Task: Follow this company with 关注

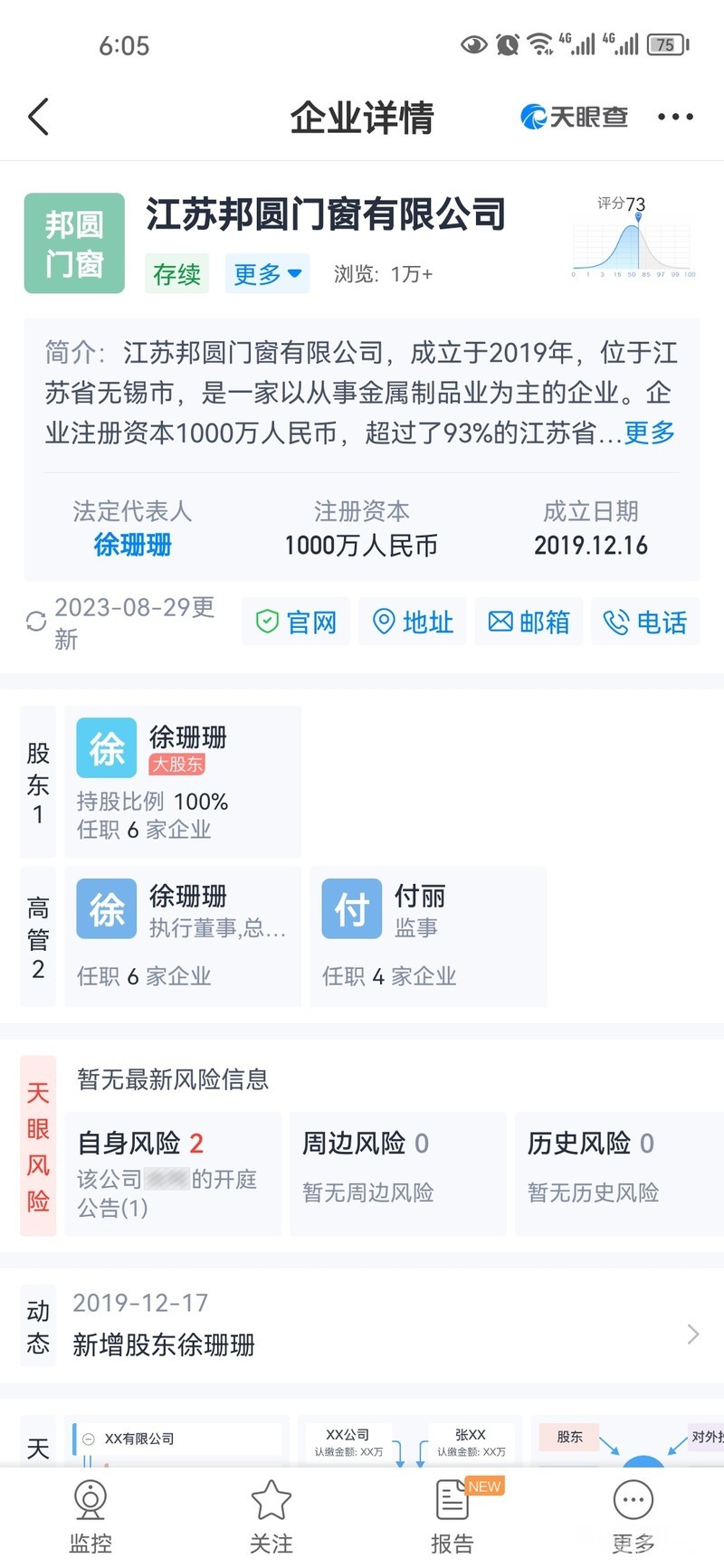Action: [271, 1516]
